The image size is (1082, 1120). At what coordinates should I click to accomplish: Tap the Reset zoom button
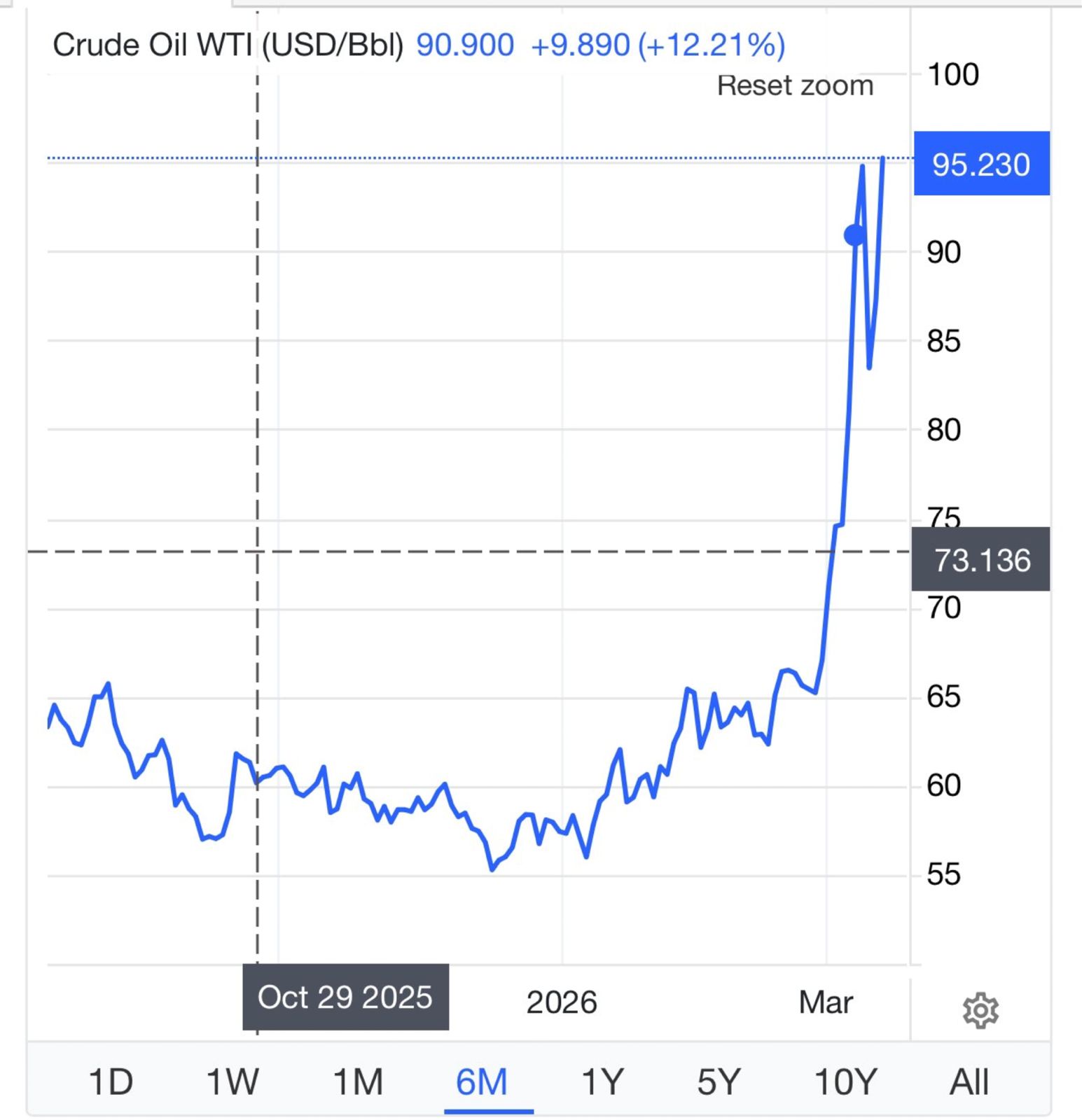[x=795, y=85]
